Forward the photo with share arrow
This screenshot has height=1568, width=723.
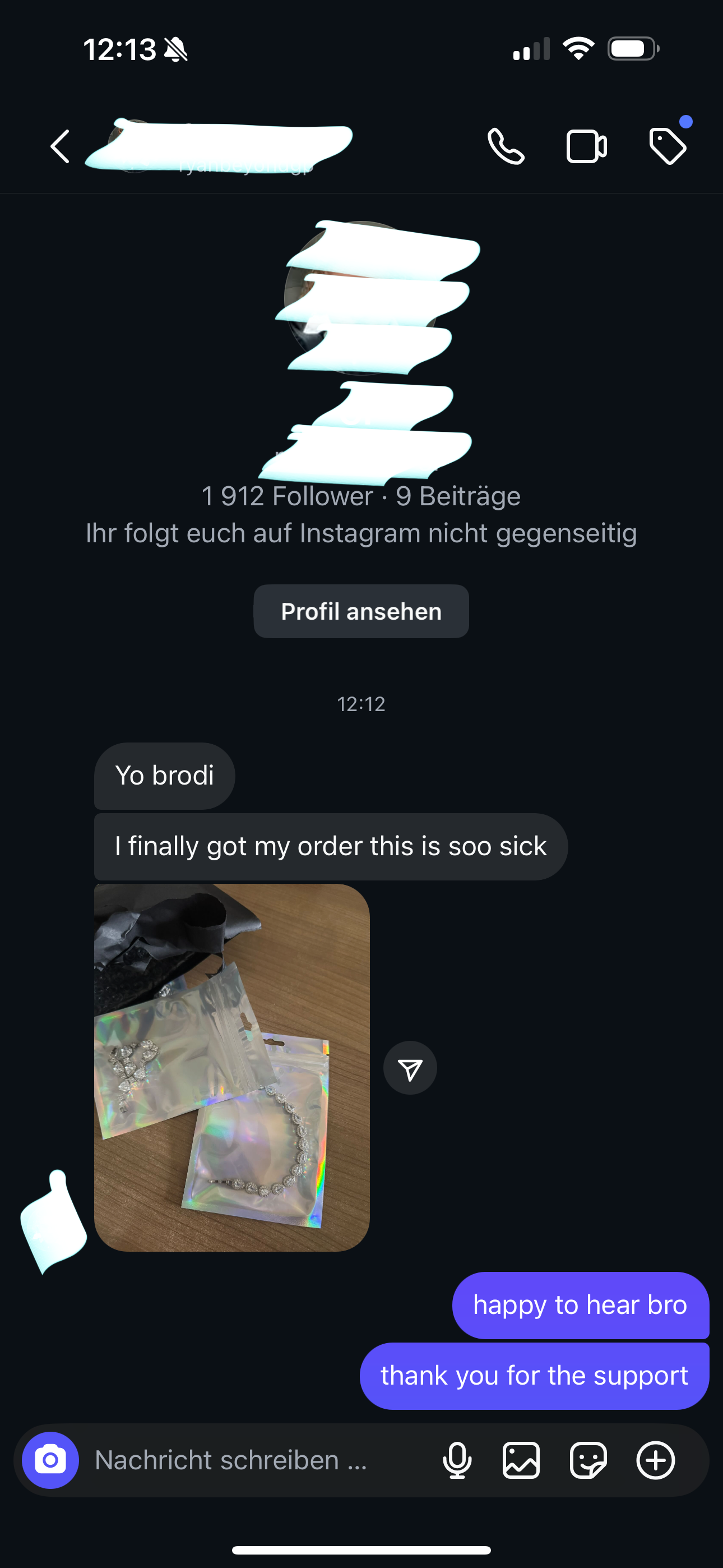tap(410, 1068)
